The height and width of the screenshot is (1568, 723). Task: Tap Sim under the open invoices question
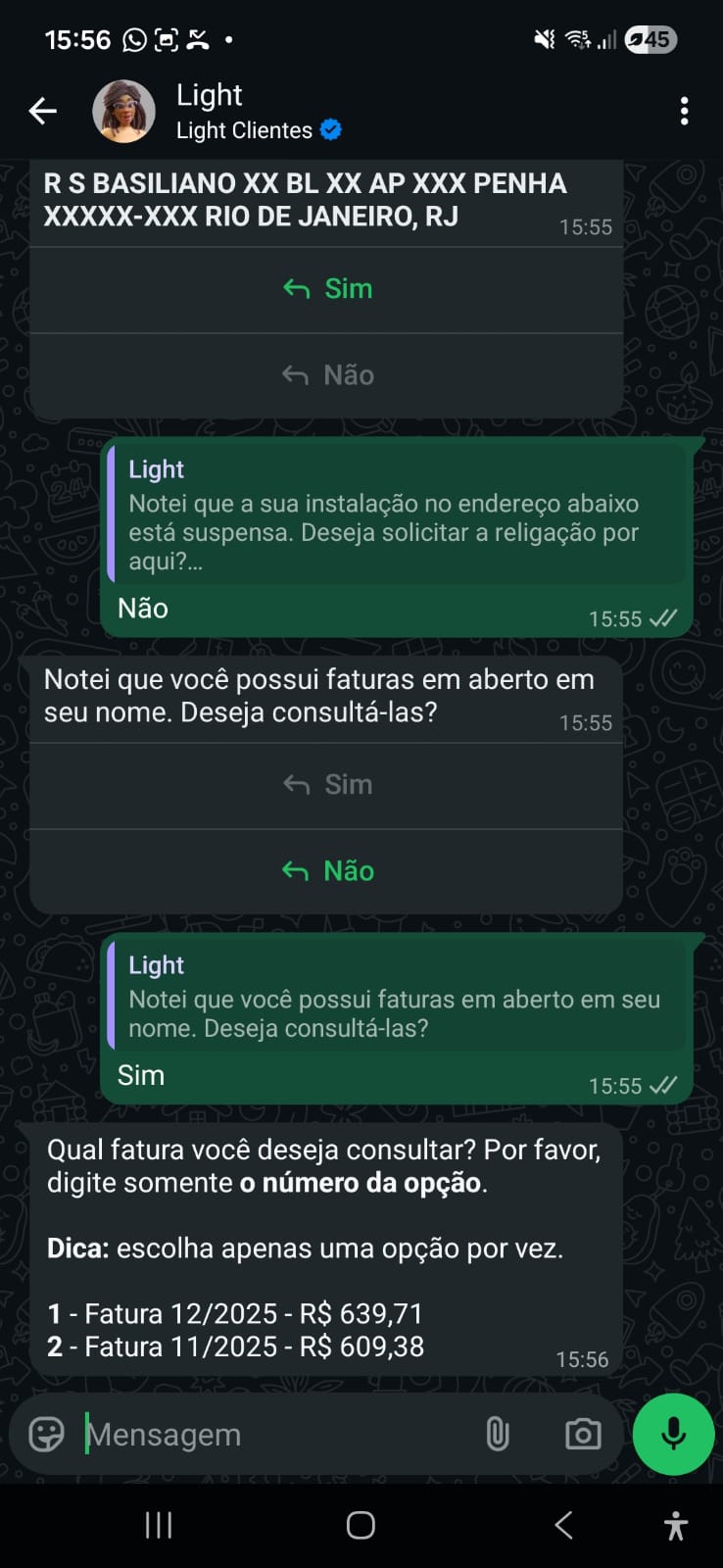pos(327,785)
